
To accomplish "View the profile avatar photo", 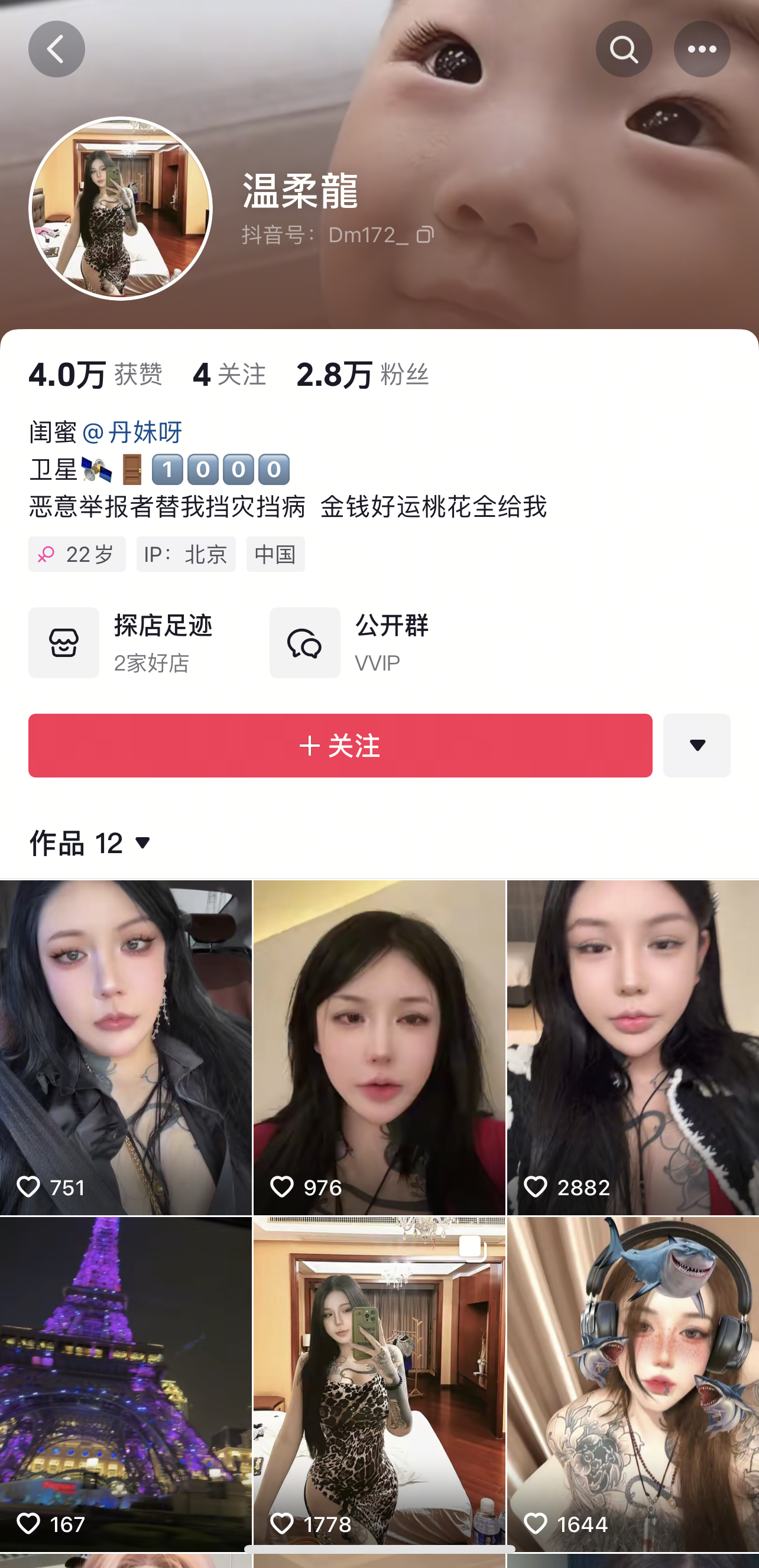I will [121, 208].
